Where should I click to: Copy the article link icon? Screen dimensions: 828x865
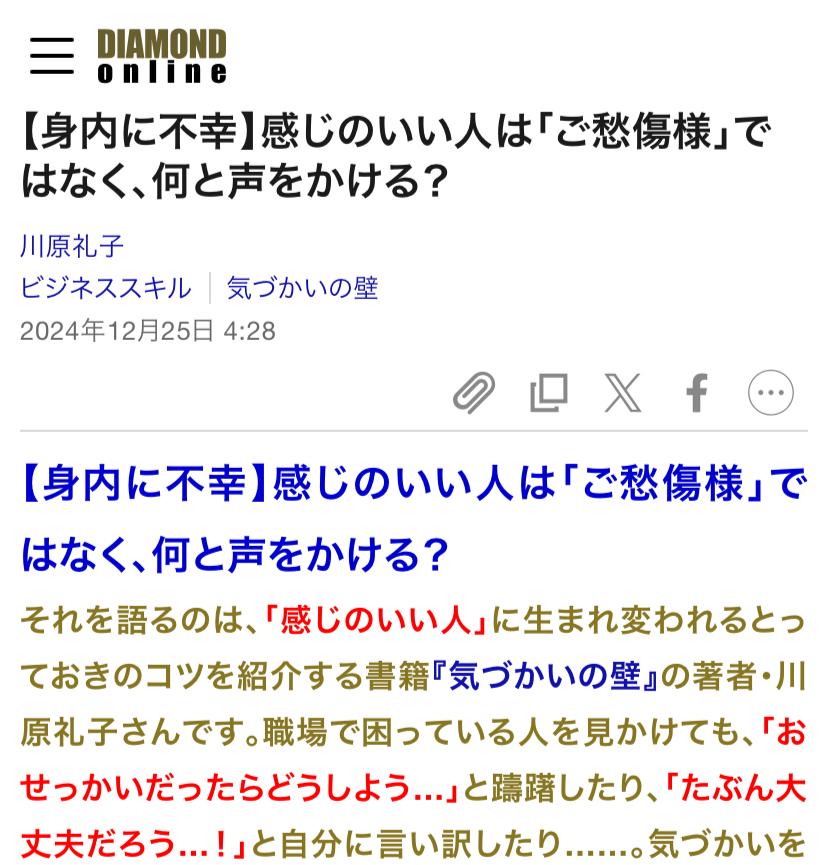pyautogui.click(x=548, y=392)
